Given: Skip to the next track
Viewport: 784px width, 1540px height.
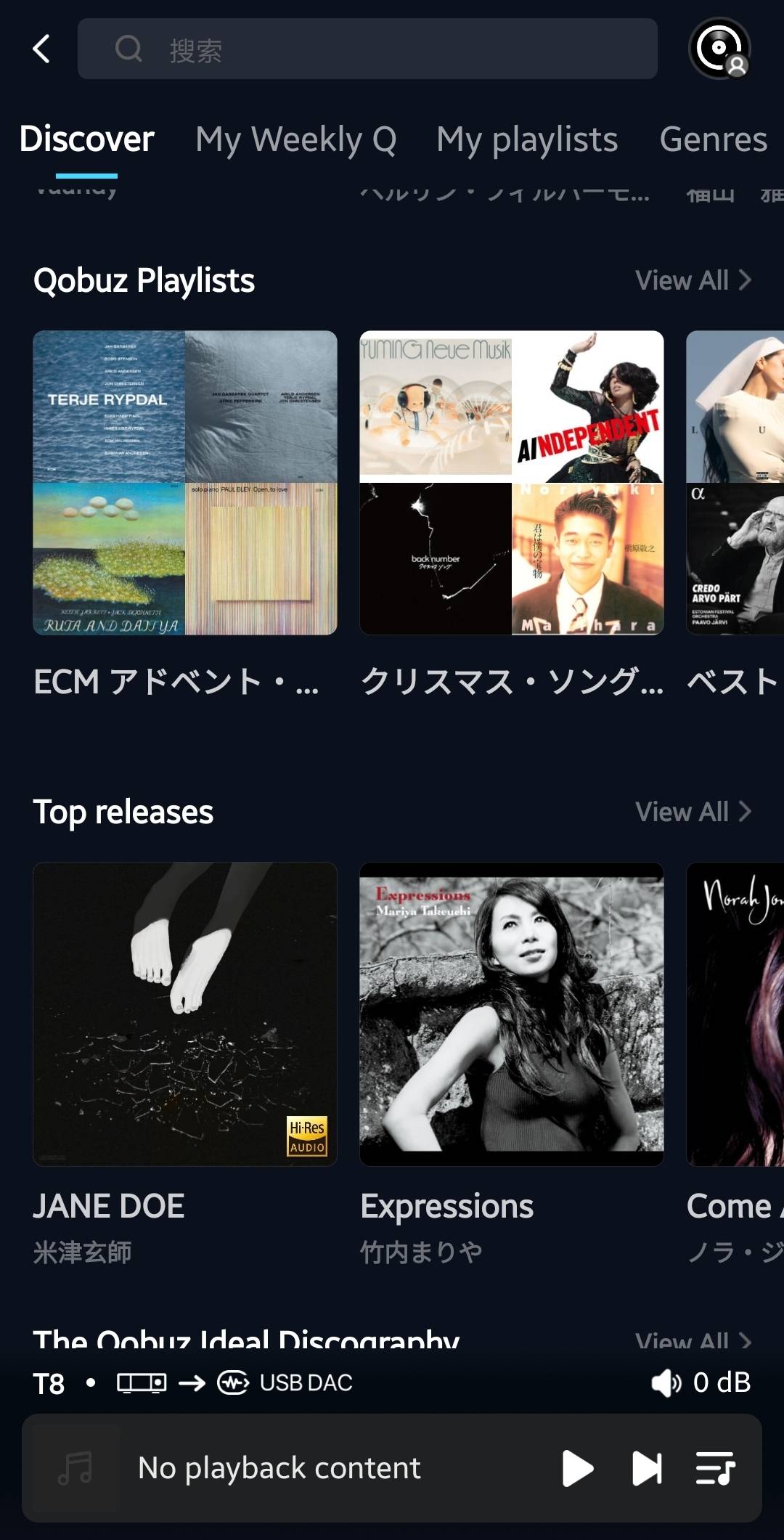Looking at the screenshot, I should [x=646, y=1468].
